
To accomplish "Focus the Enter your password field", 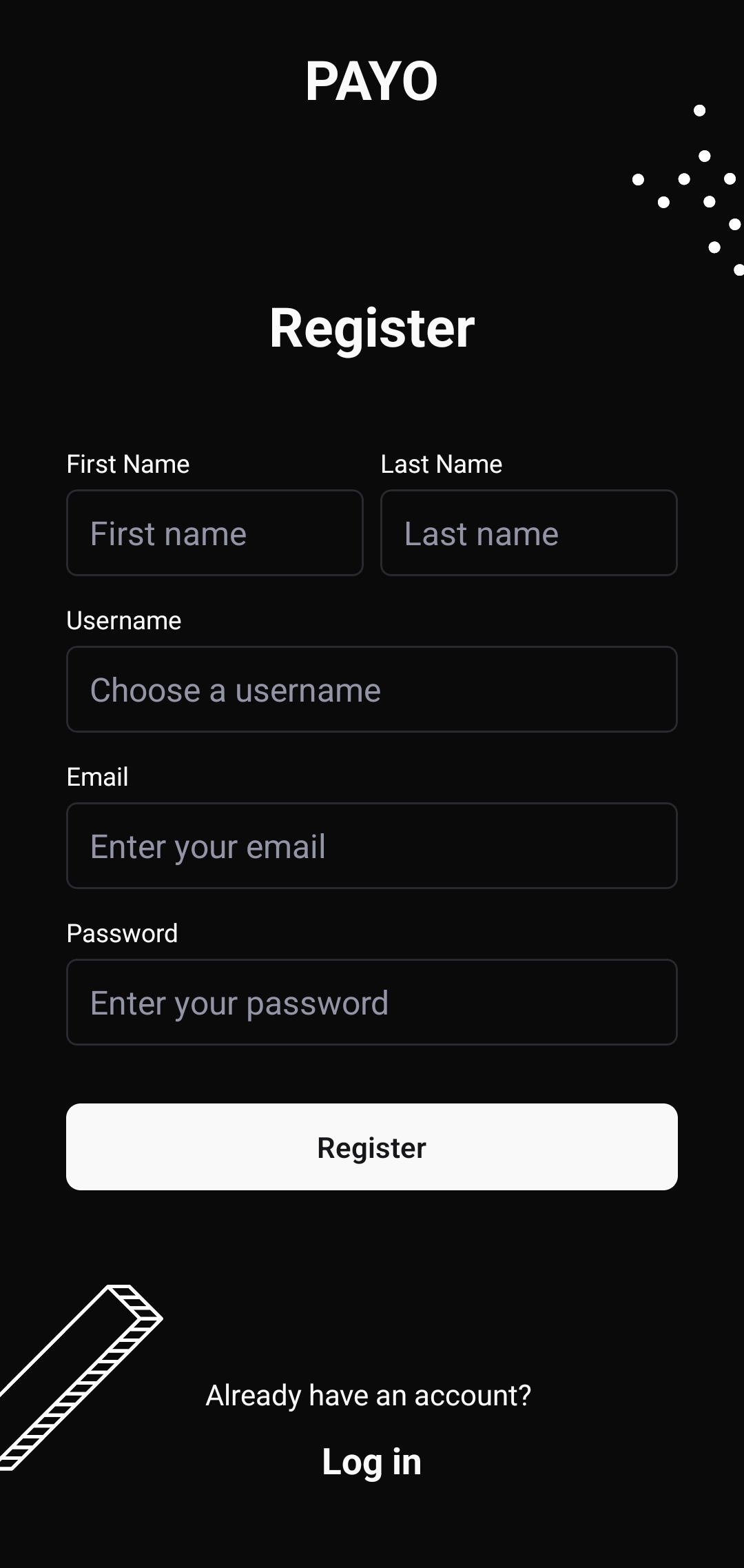I will coord(371,1002).
